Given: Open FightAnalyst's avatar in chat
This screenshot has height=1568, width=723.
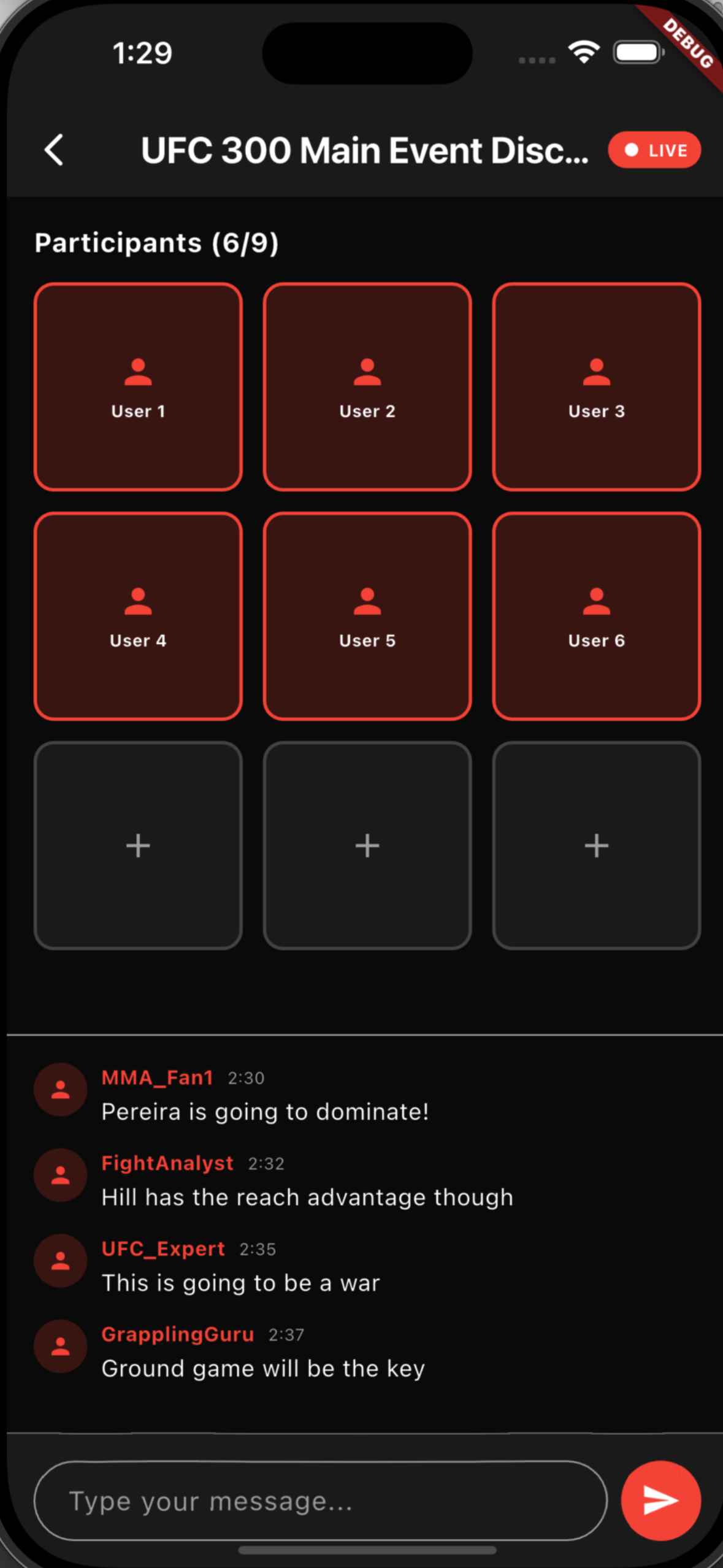Looking at the screenshot, I should coord(60,1175).
